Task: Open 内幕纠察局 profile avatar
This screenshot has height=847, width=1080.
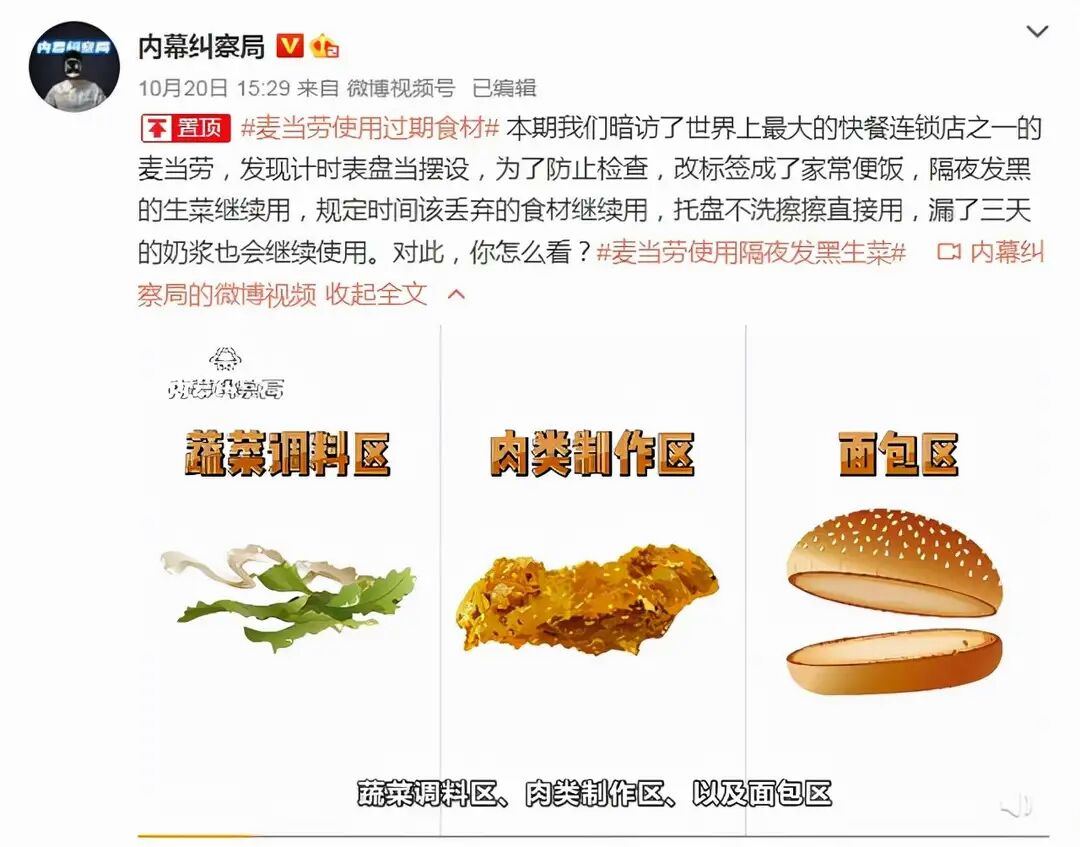Action: tap(75, 66)
